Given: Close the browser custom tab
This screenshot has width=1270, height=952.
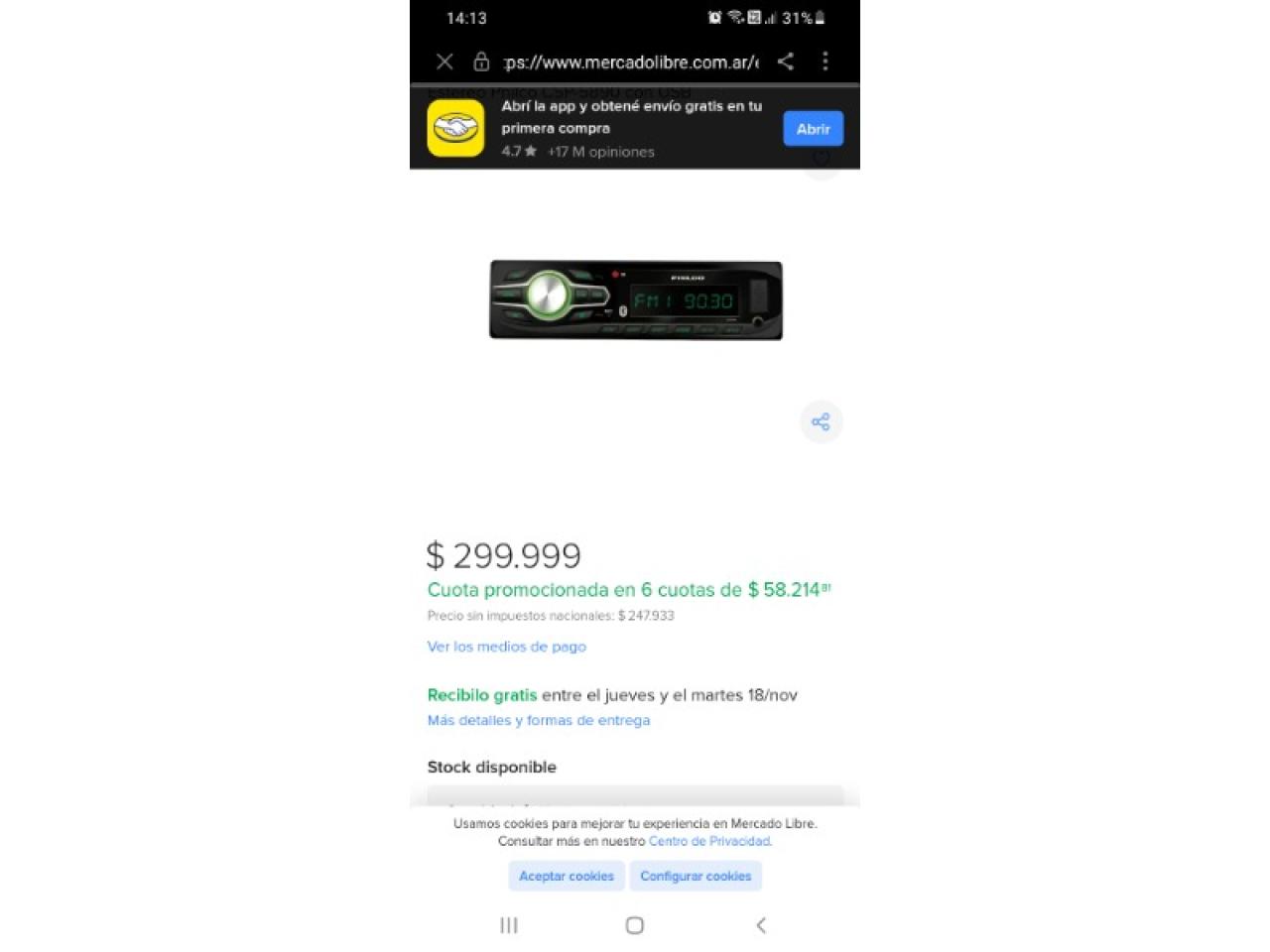Looking at the screenshot, I should click(444, 61).
